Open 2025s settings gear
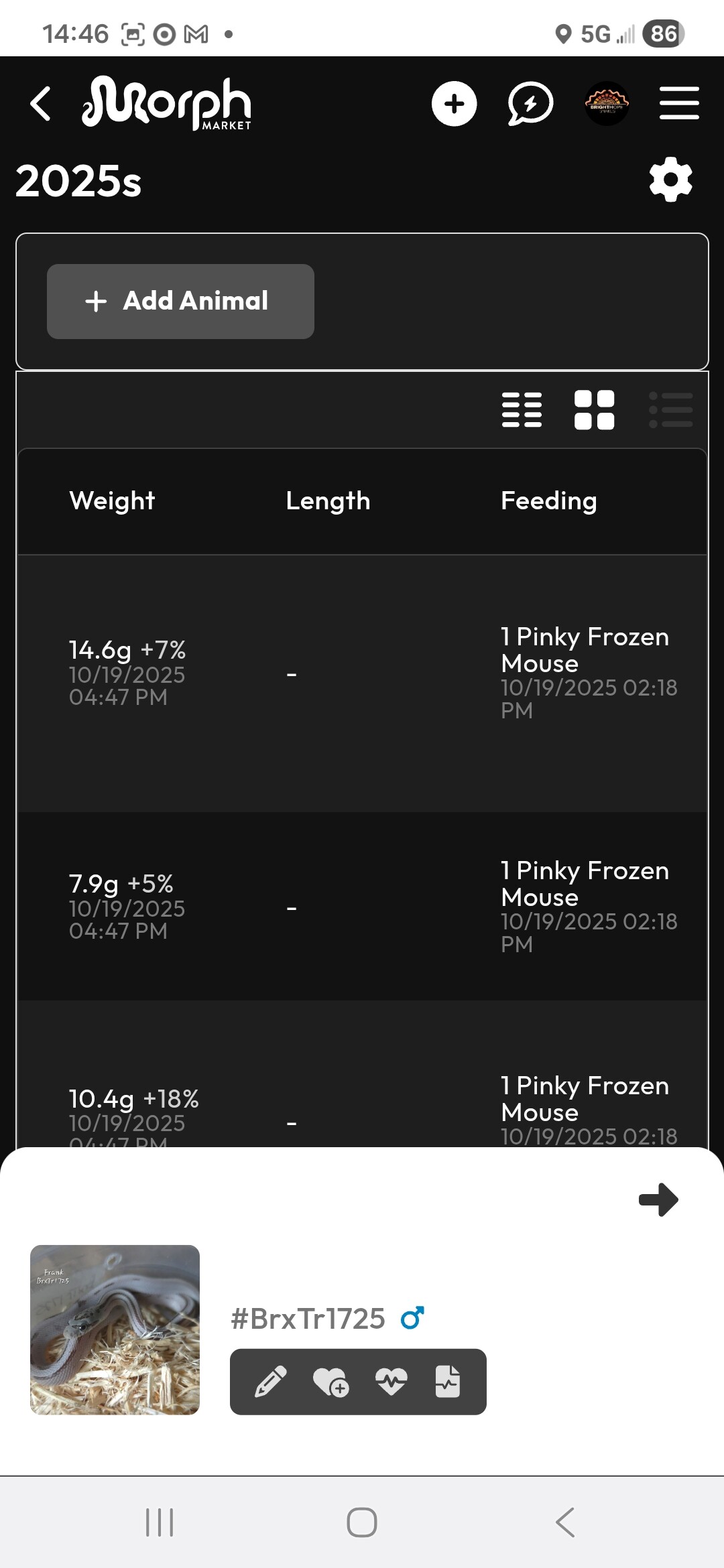This screenshot has width=724, height=1568. pos(670,180)
